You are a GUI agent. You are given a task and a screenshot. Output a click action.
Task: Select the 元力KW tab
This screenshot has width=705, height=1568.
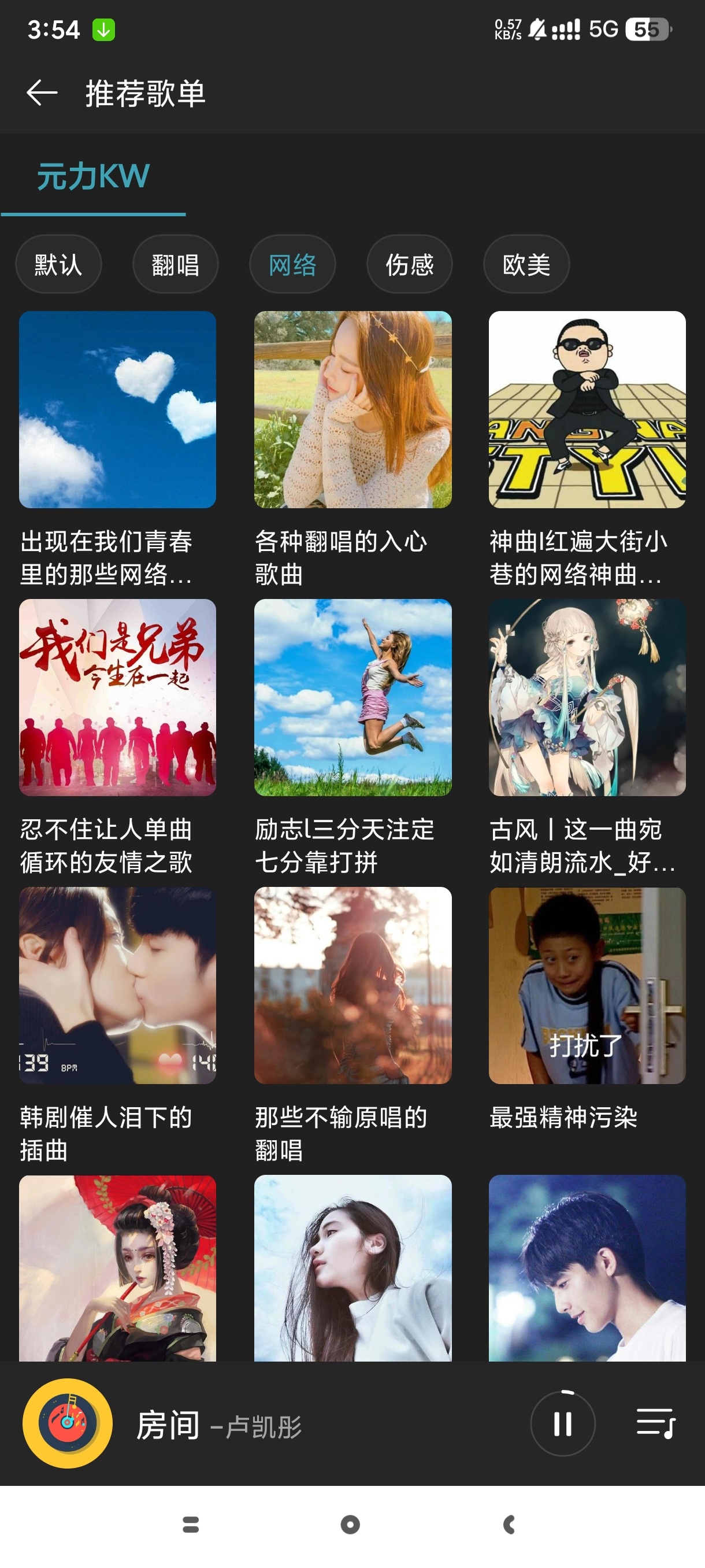tap(93, 176)
